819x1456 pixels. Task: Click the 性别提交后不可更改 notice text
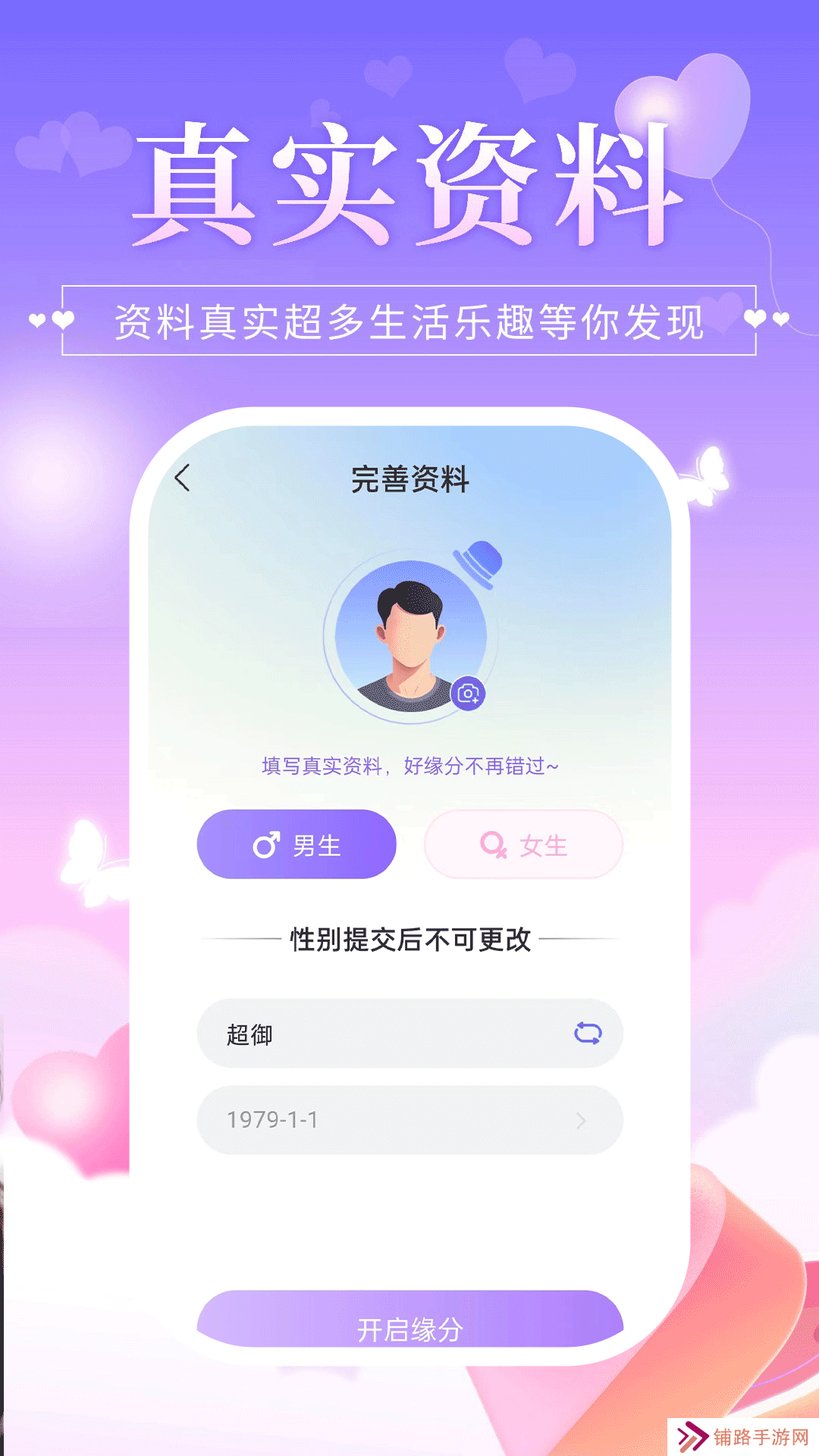(409, 939)
